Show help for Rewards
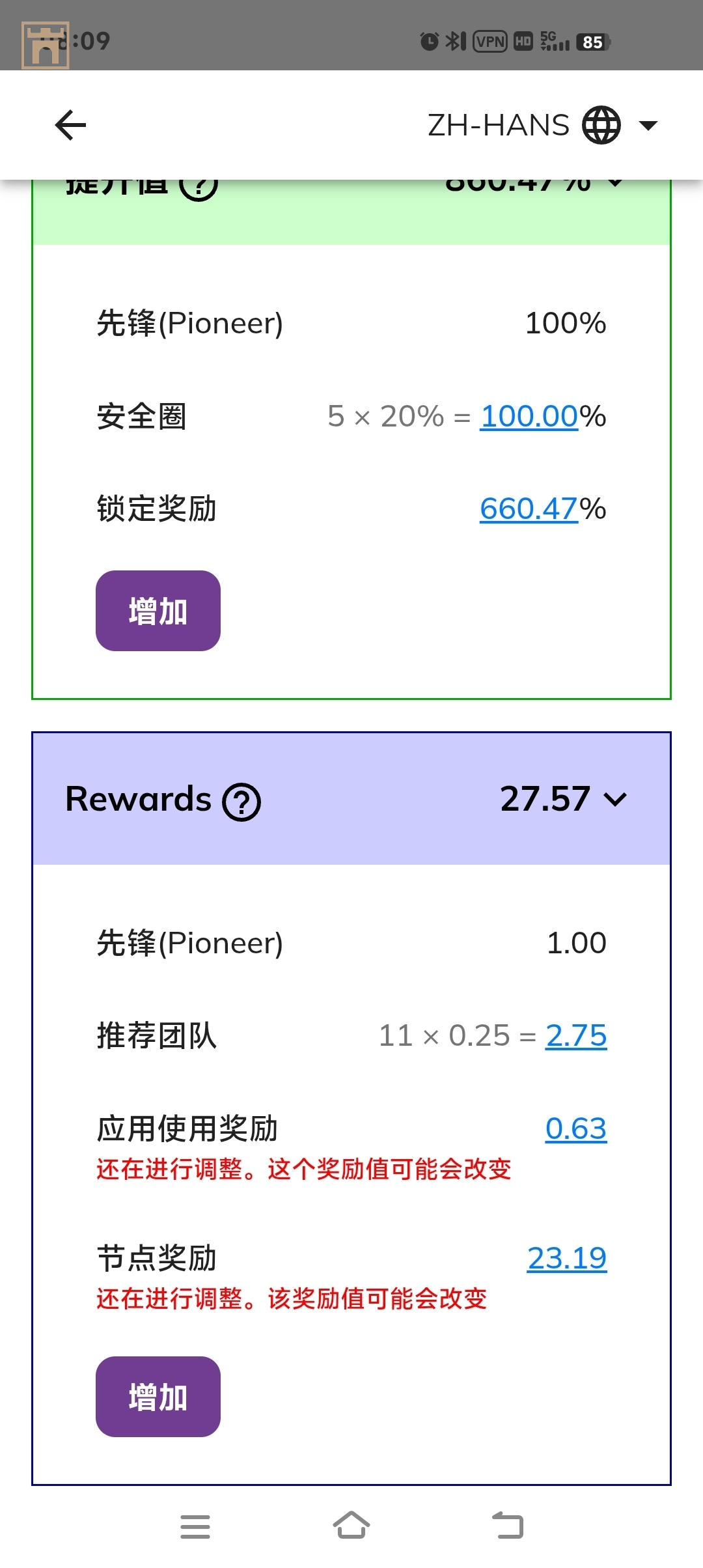Screen dimensions: 703x1568 241,802
